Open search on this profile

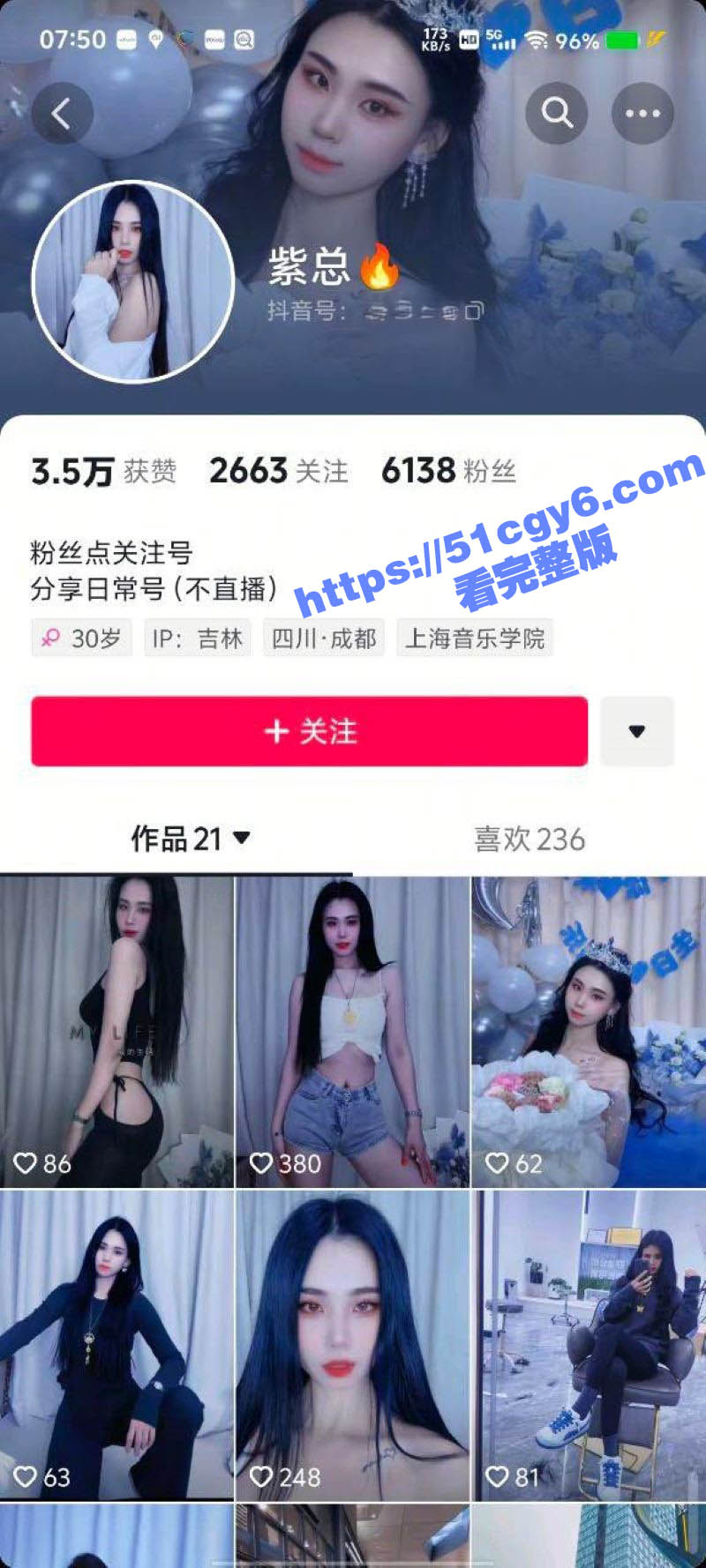(556, 114)
